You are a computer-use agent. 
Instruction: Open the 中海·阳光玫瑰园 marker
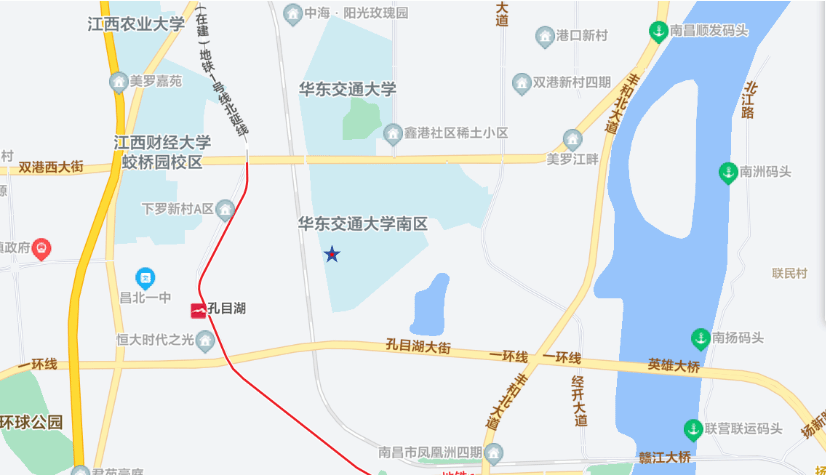click(x=292, y=14)
